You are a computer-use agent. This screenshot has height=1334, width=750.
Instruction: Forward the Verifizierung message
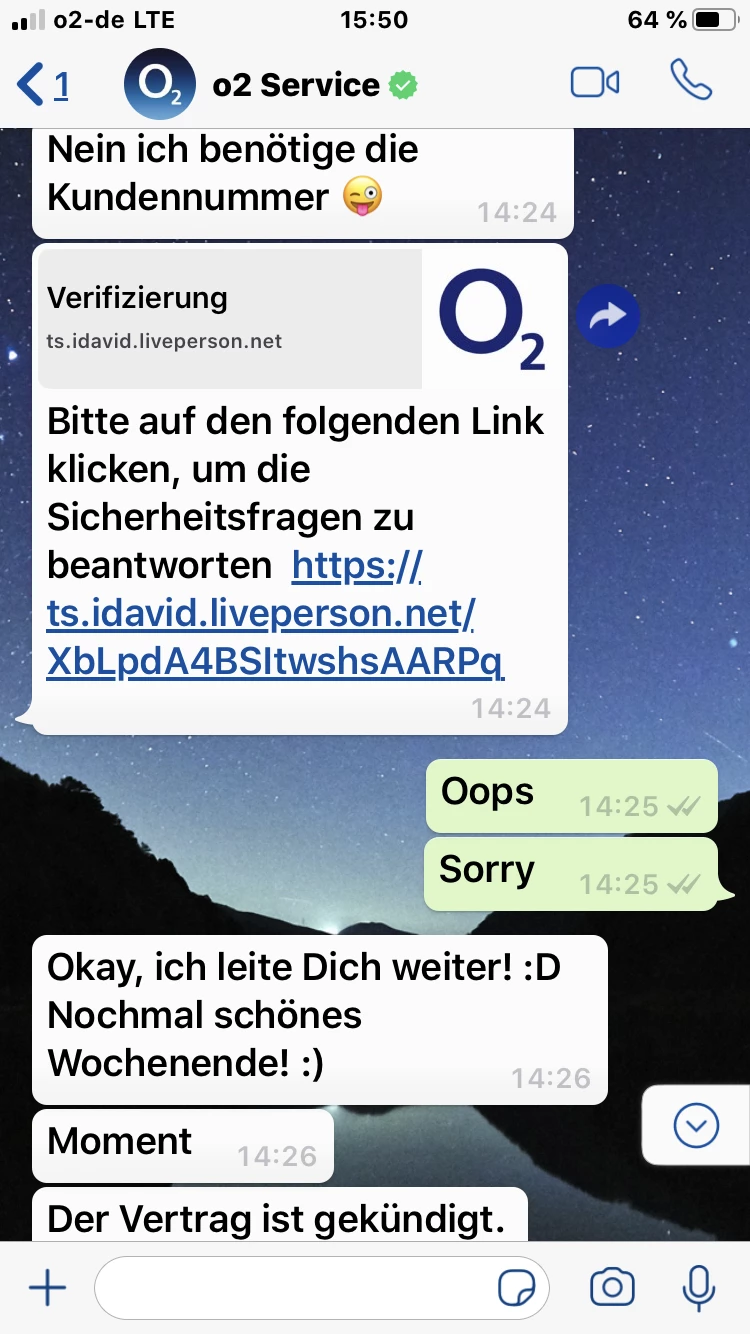pyautogui.click(x=607, y=318)
